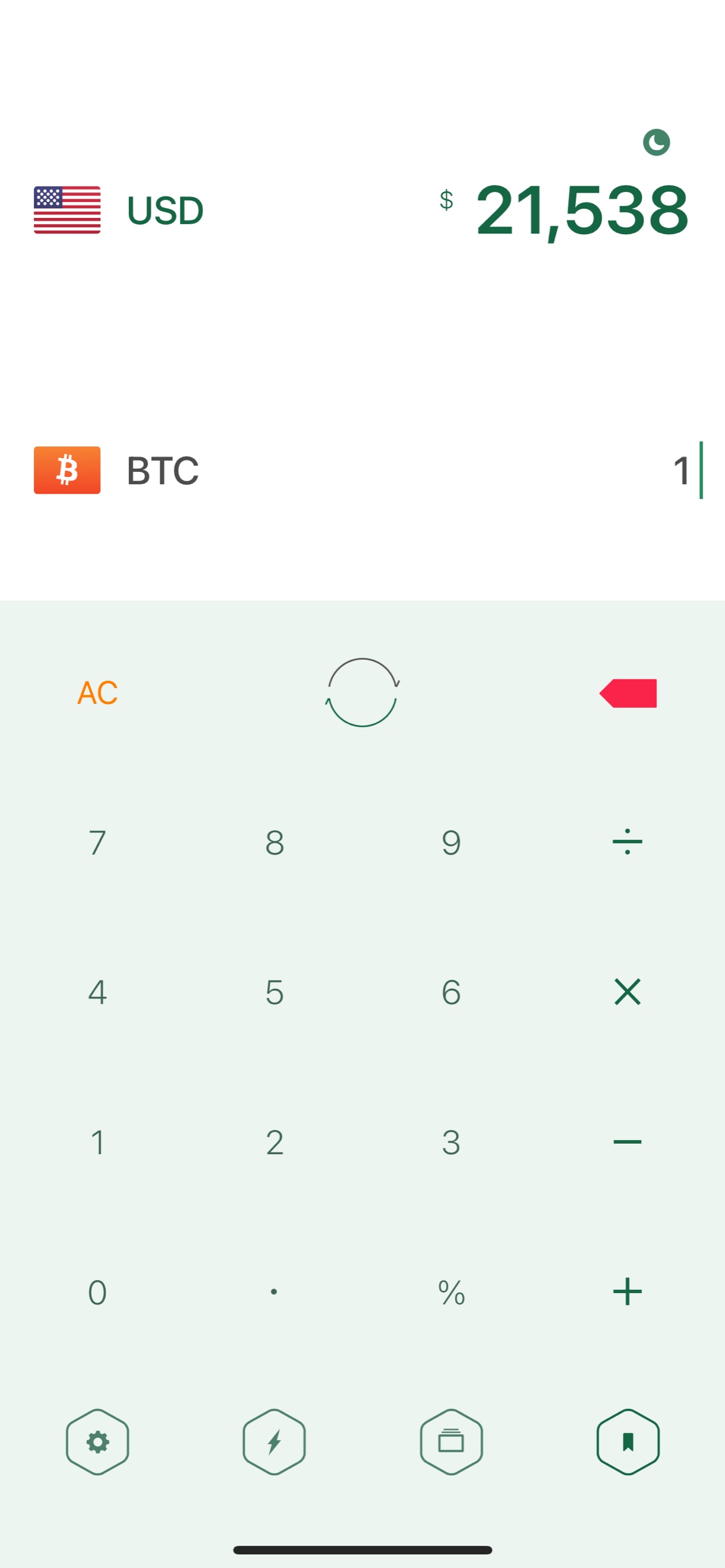The height and width of the screenshot is (1568, 725).
Task: Enter the digit 5
Action: coord(274,992)
